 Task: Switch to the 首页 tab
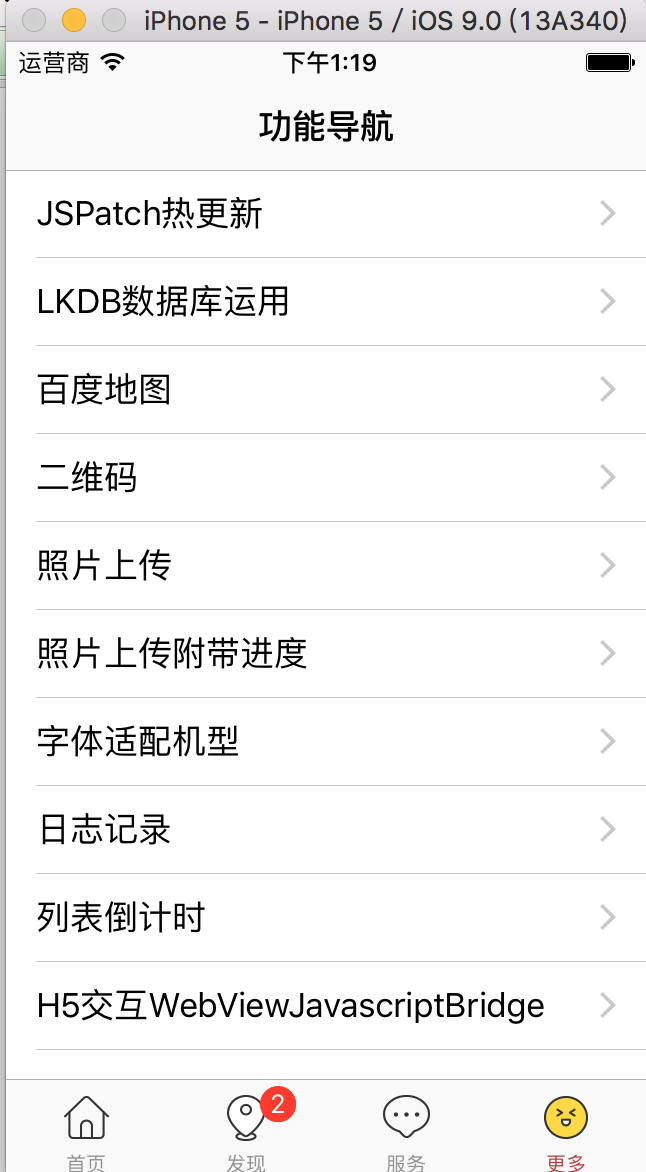click(x=86, y=1128)
